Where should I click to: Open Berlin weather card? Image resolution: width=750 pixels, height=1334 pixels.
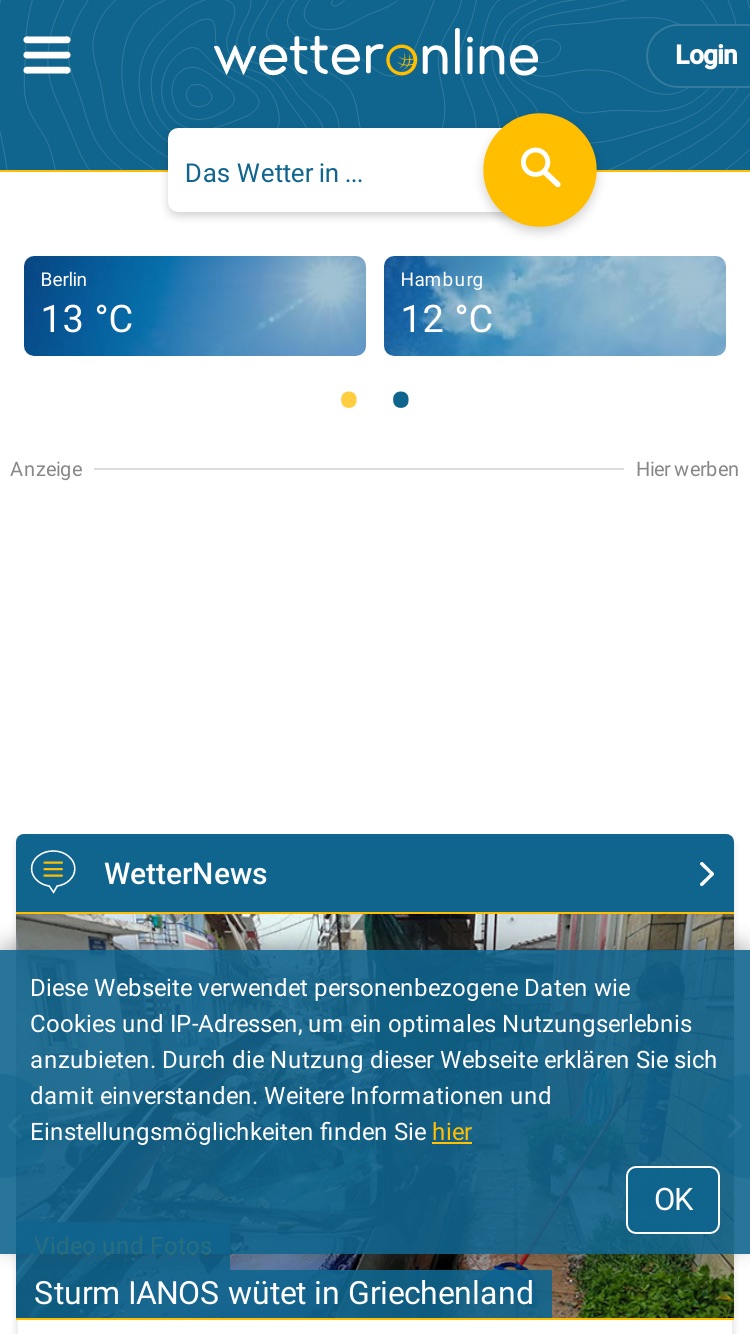tap(195, 306)
